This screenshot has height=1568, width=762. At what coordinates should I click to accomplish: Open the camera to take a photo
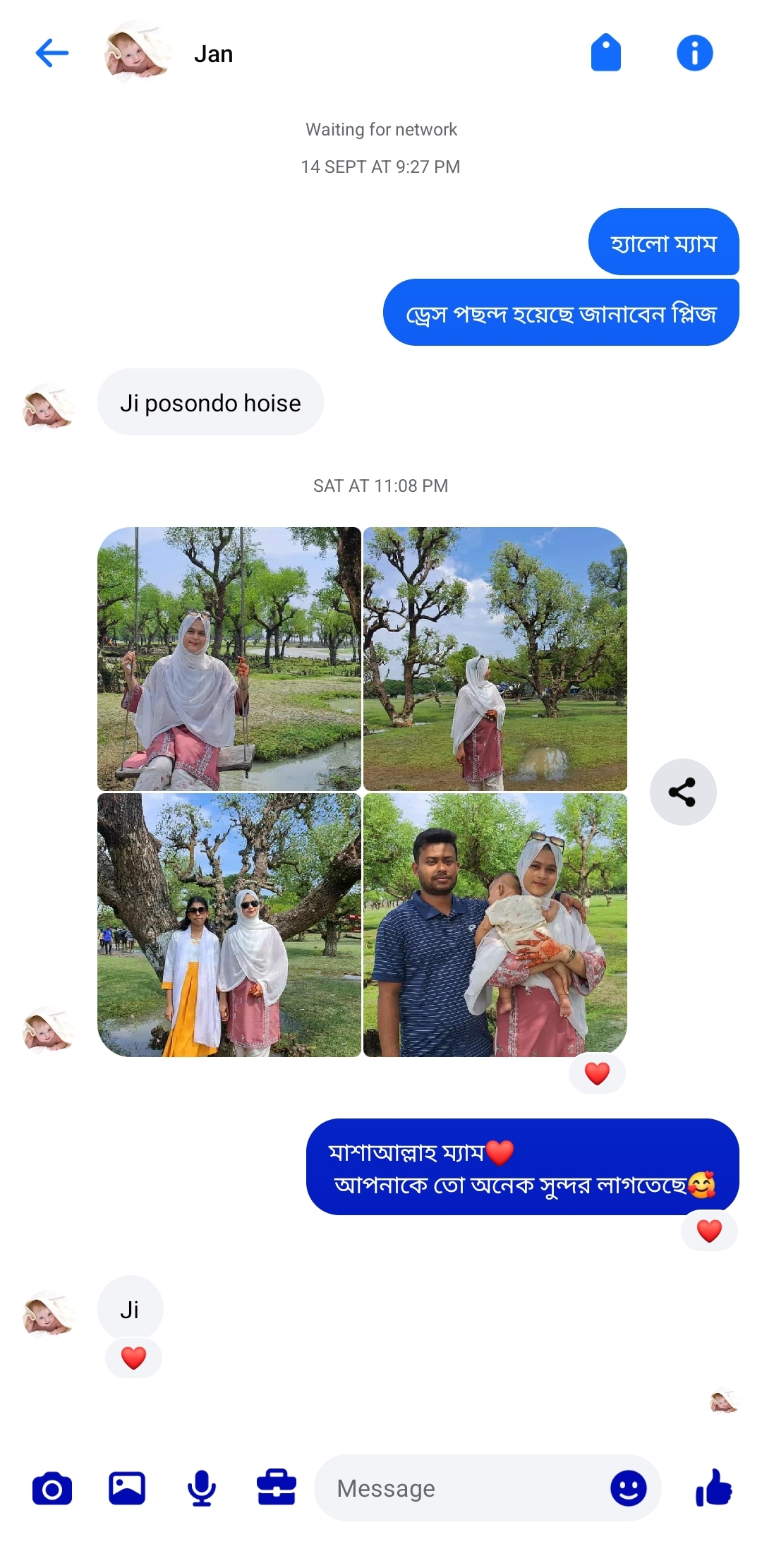52,1488
